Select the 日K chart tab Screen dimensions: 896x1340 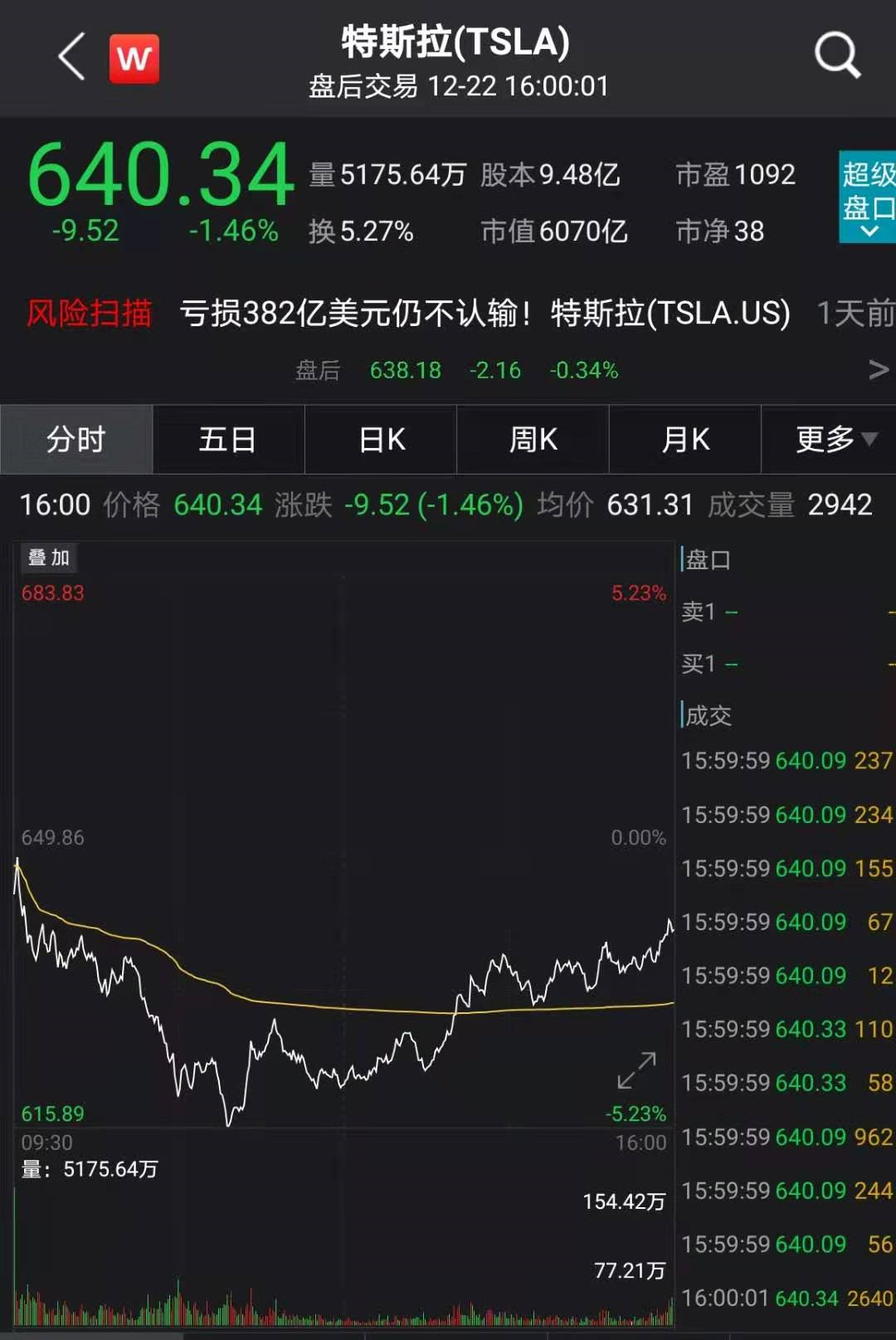[382, 440]
